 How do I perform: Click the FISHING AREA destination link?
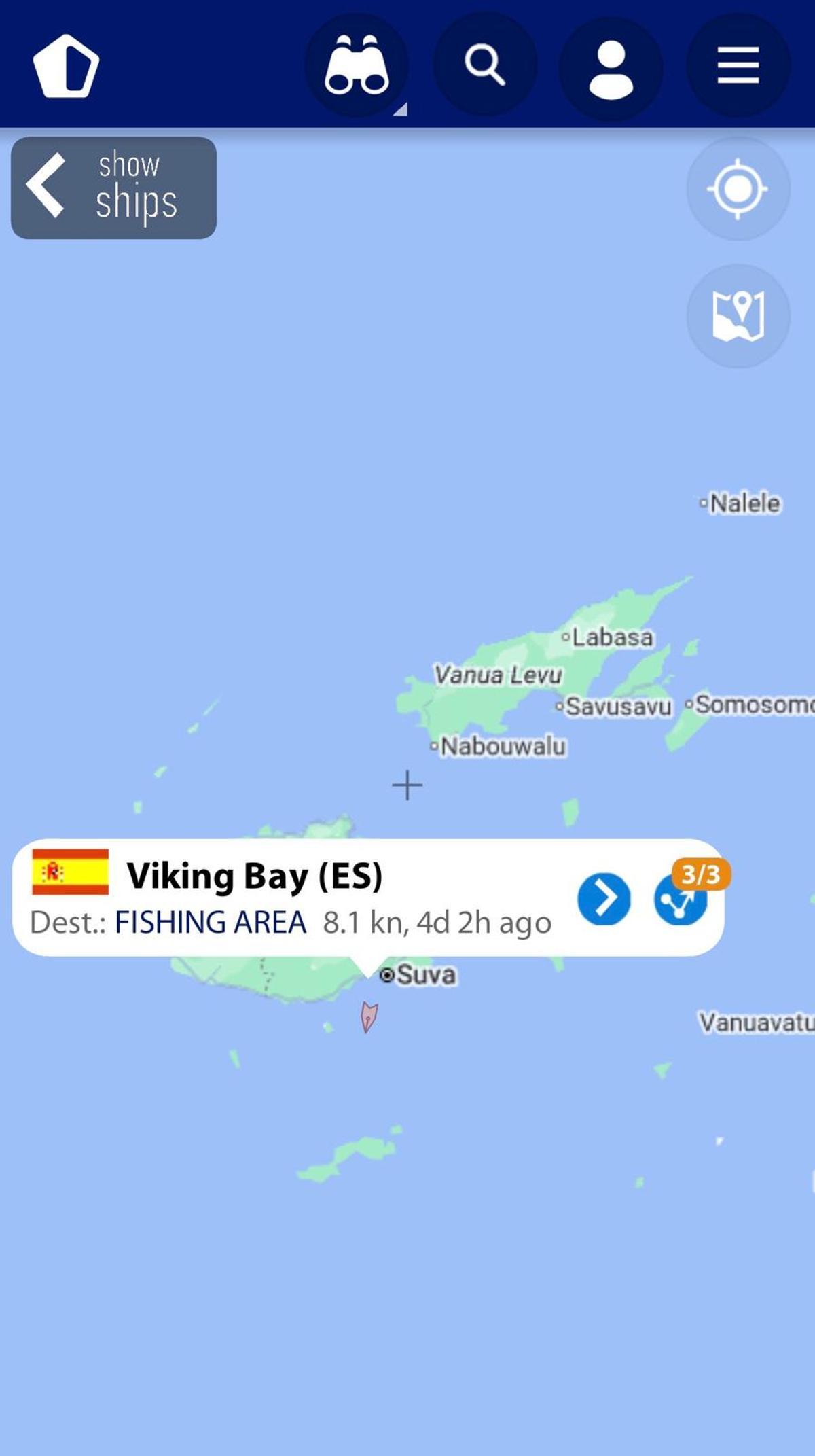pyautogui.click(x=211, y=922)
